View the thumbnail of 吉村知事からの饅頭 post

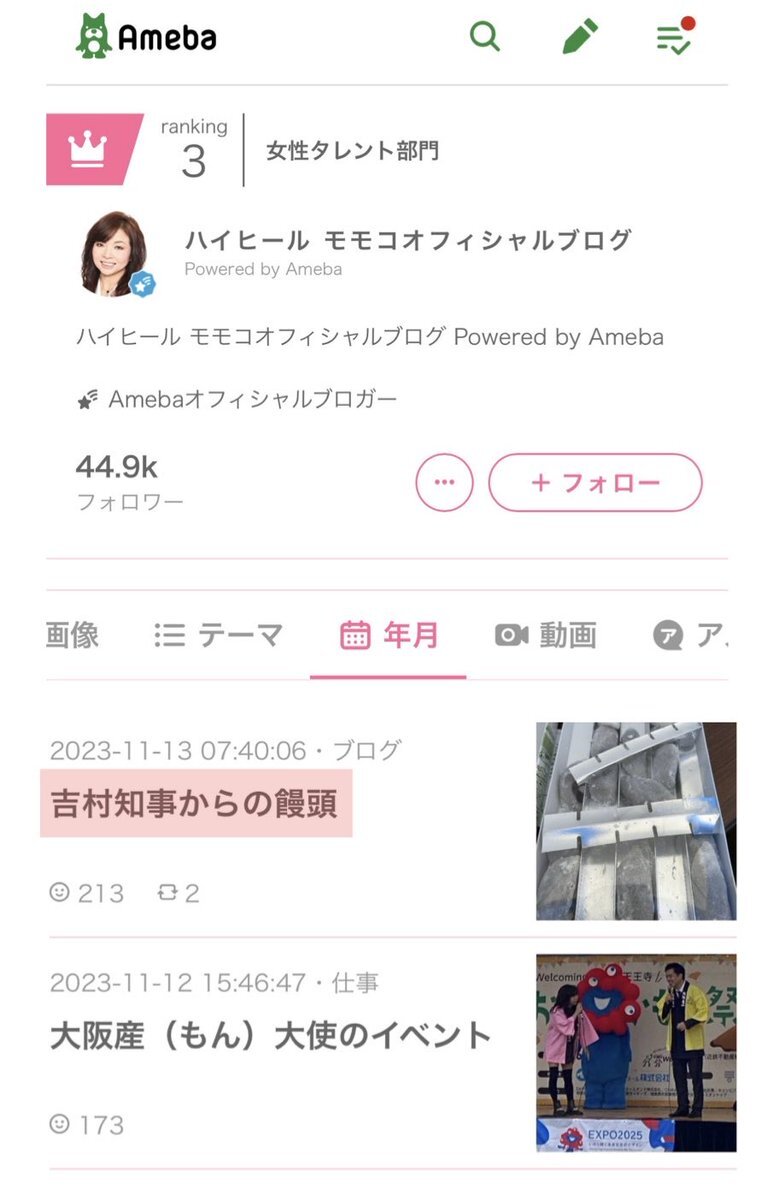click(636, 821)
